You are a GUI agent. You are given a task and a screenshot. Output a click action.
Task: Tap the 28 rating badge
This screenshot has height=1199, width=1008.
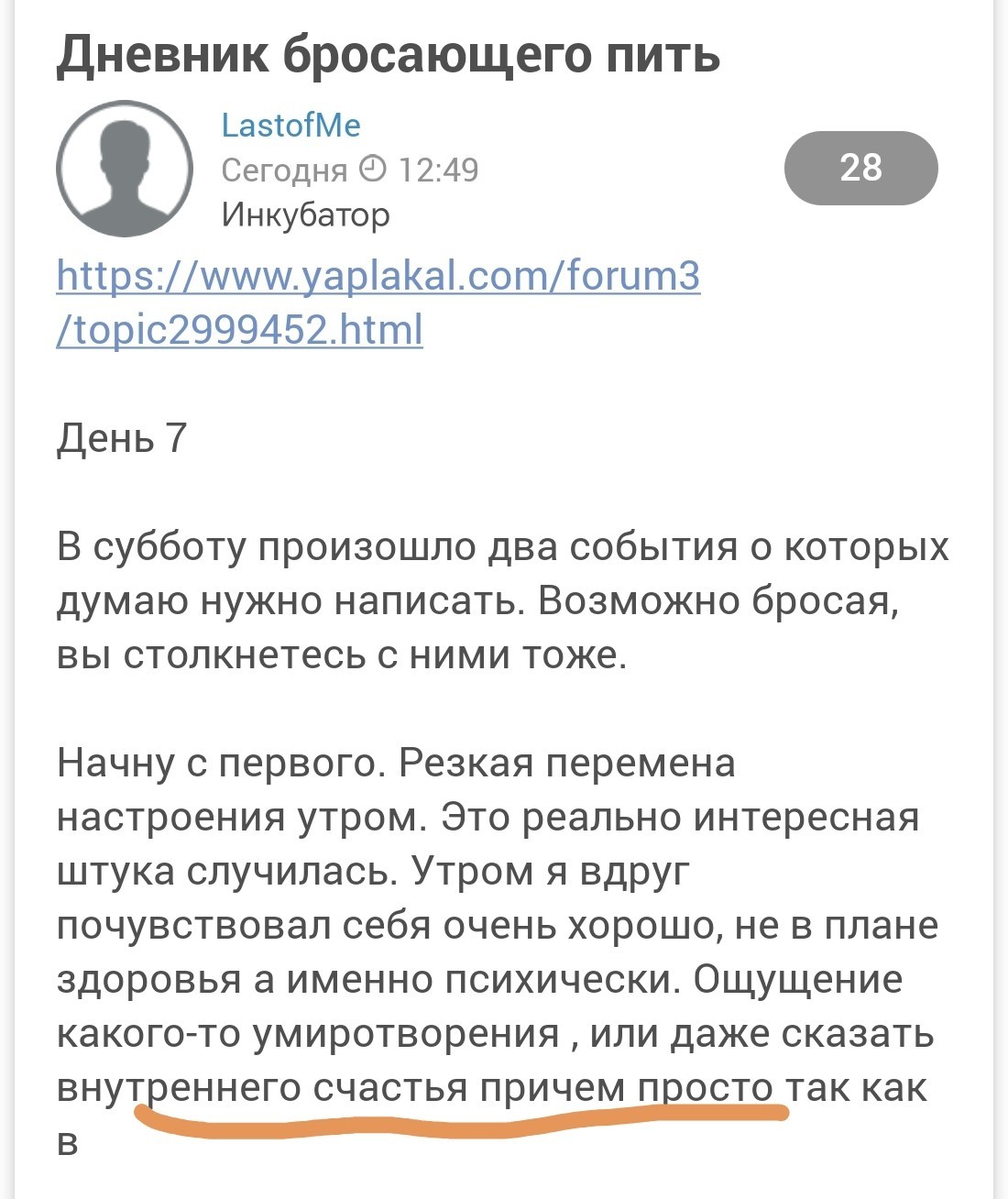(861, 168)
